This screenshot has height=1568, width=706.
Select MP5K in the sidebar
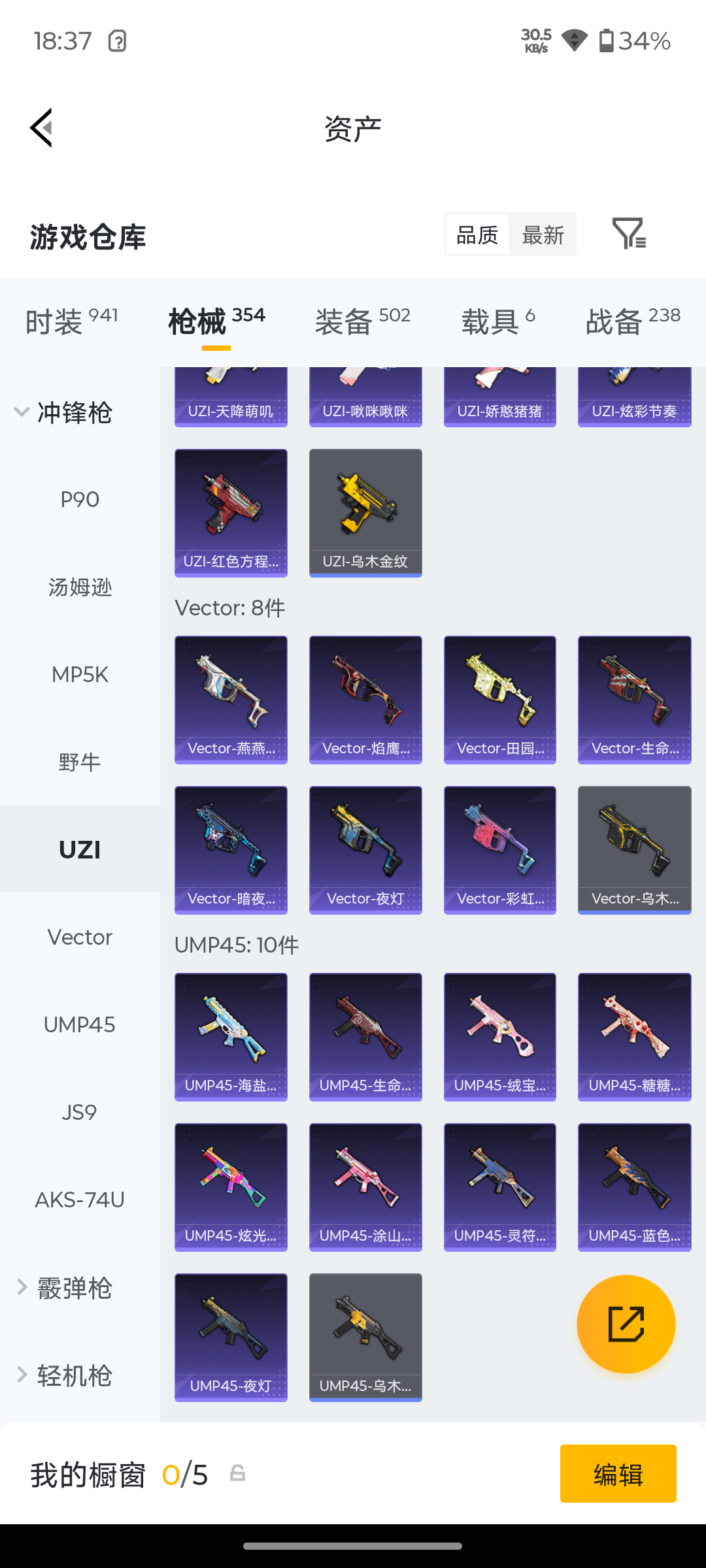click(80, 675)
